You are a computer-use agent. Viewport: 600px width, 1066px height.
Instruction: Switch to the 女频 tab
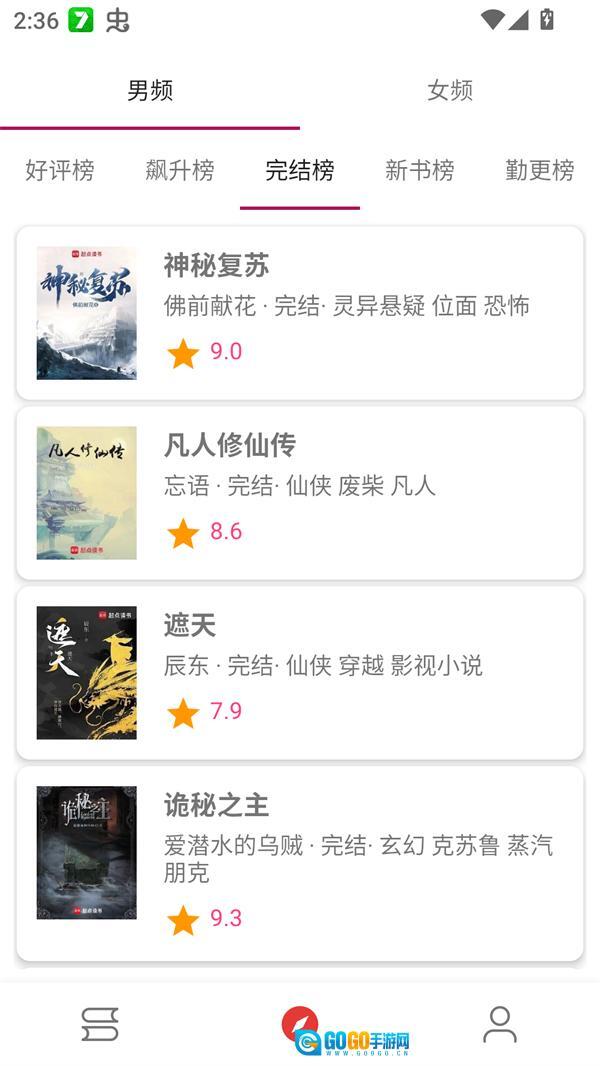click(x=449, y=91)
